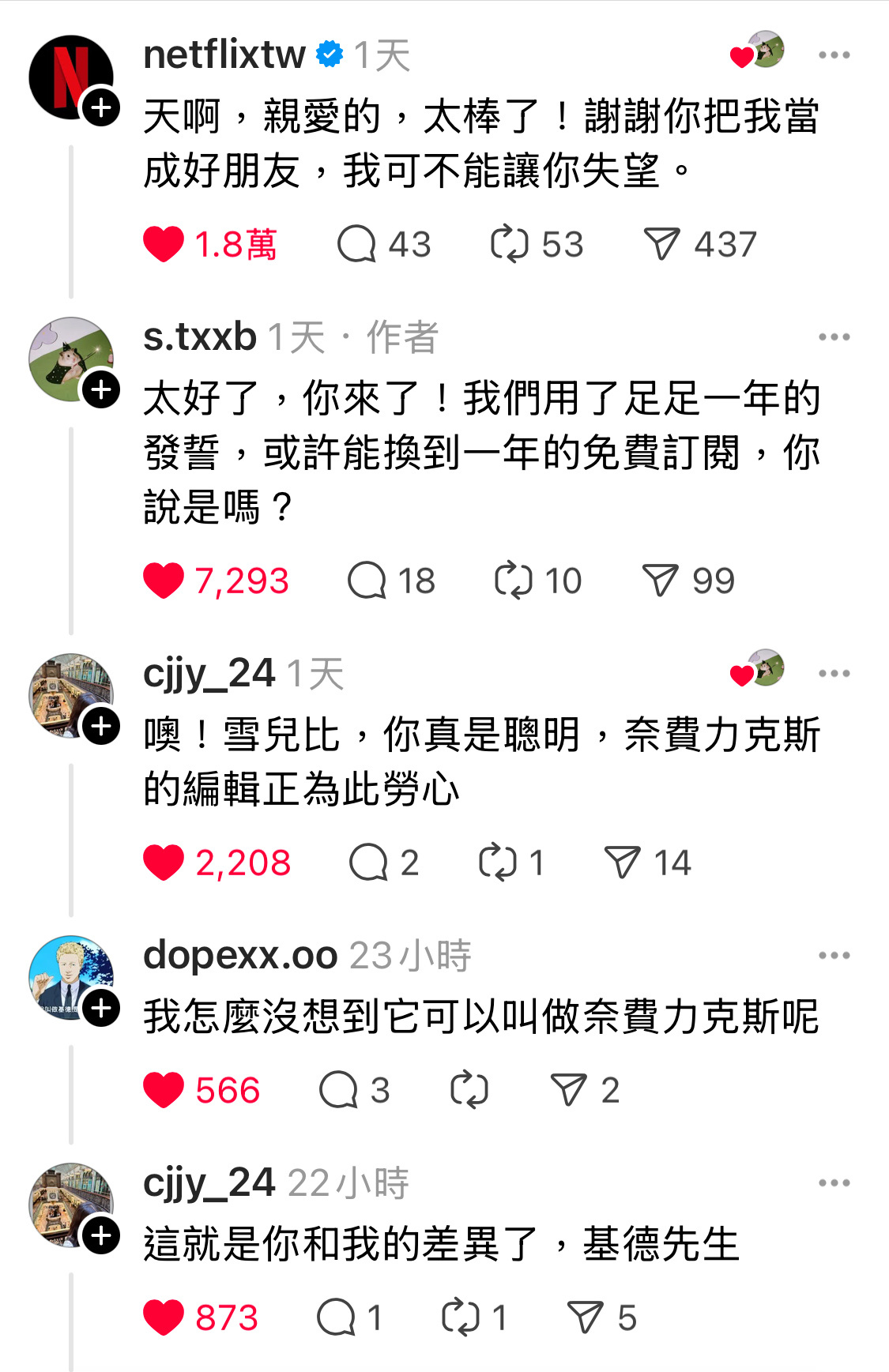Follow s.txxb with the plus badge
Viewport: 889px width, 1372px height.
(x=101, y=389)
